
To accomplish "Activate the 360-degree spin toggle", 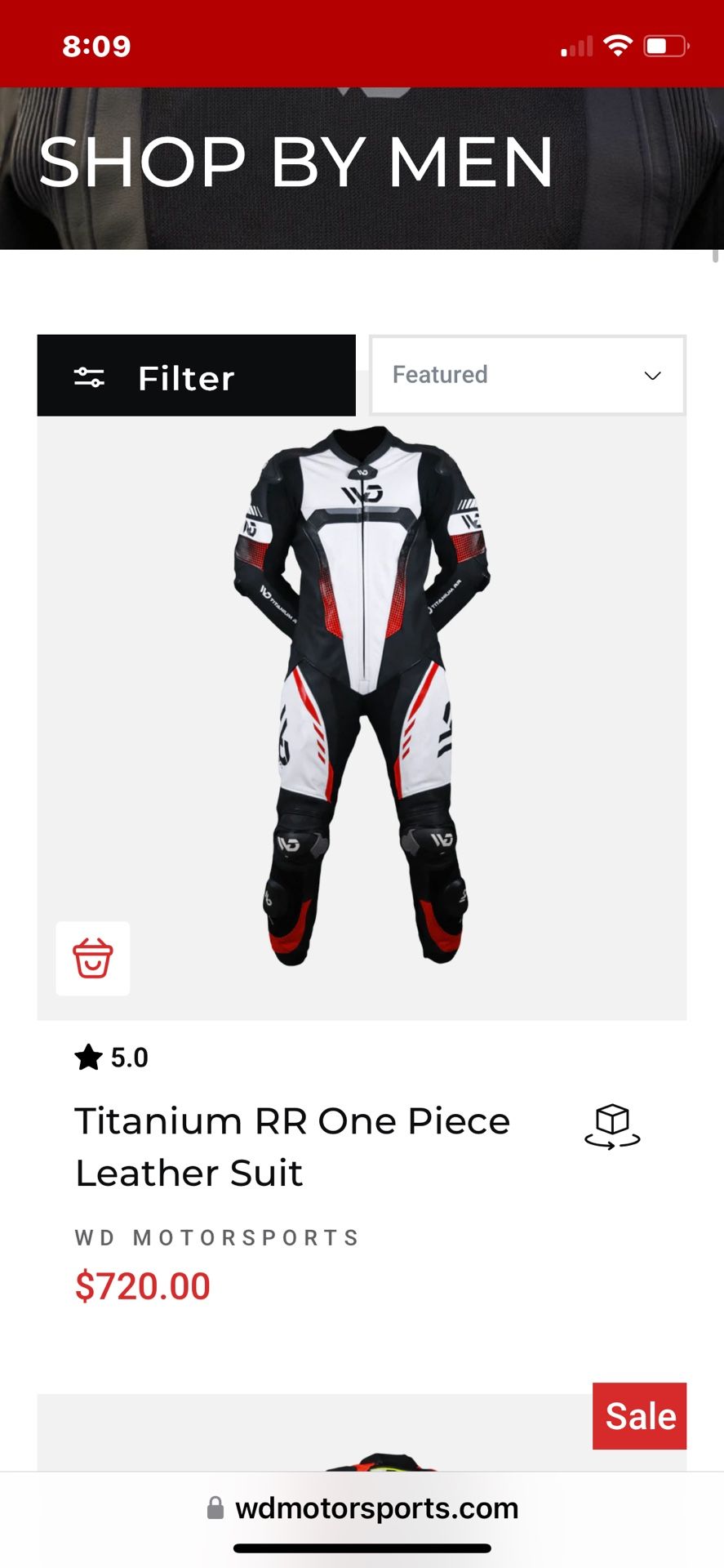I will click(x=611, y=1125).
